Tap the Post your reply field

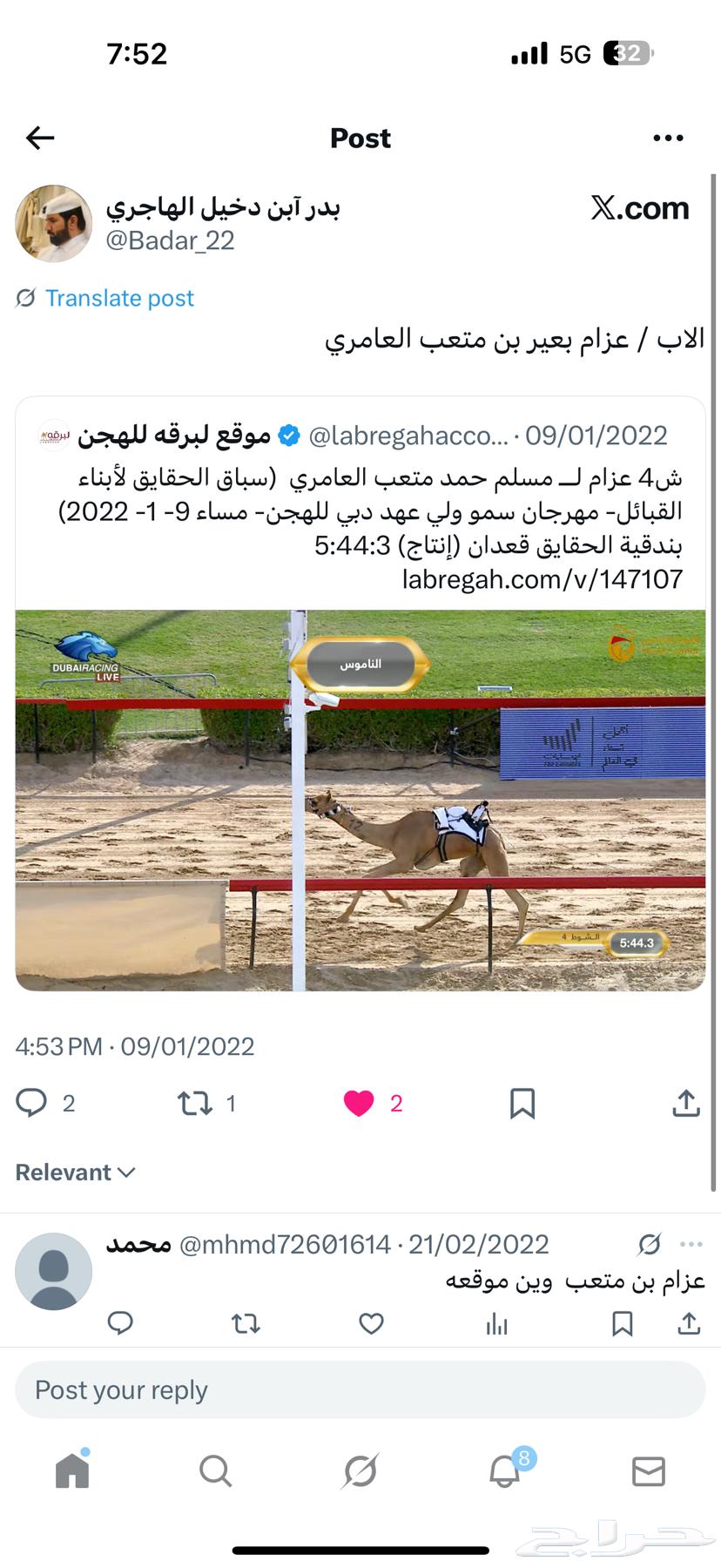click(x=360, y=1390)
